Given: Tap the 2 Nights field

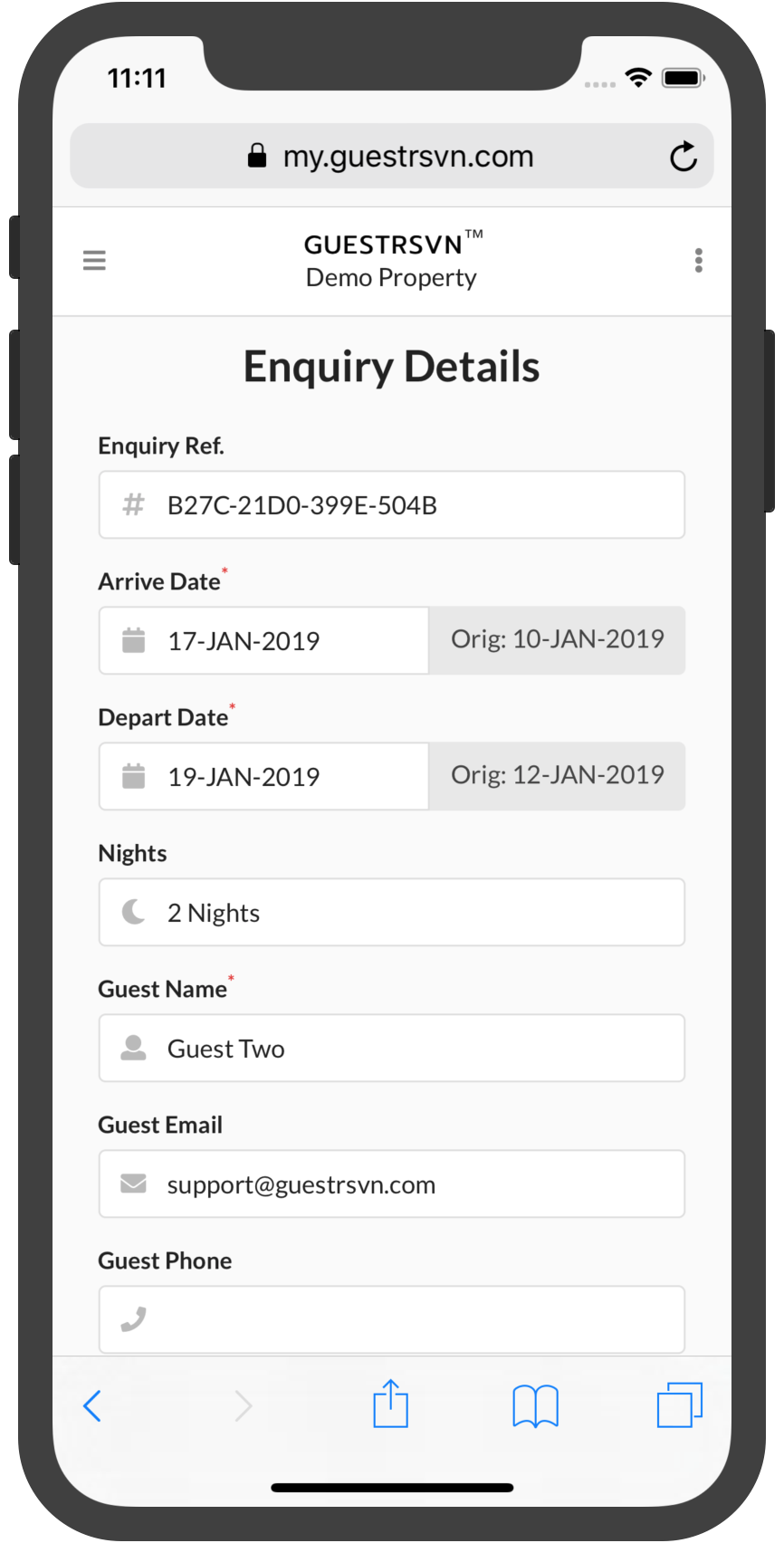Looking at the screenshot, I should pyautogui.click(x=391, y=912).
